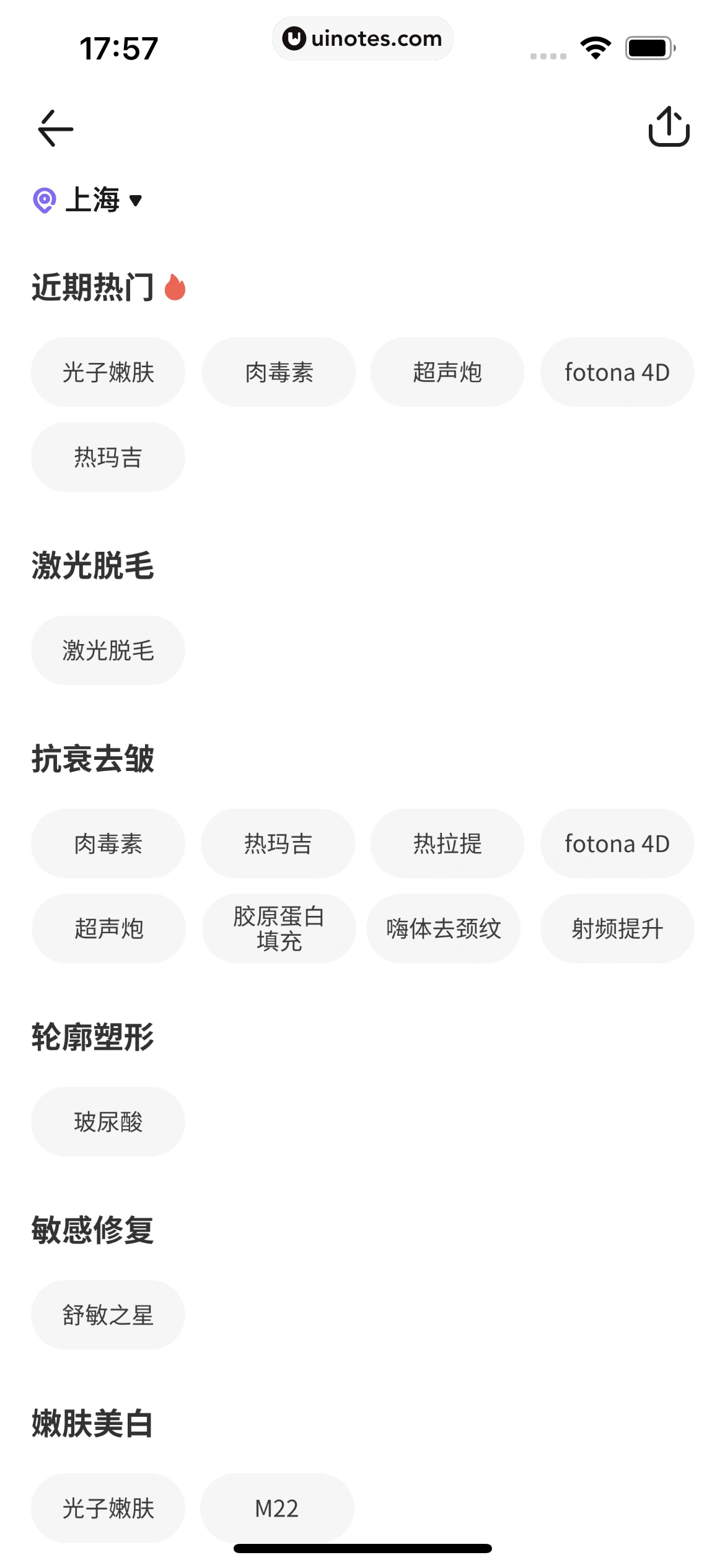
Task: Tap the back arrow to return
Action: (55, 129)
